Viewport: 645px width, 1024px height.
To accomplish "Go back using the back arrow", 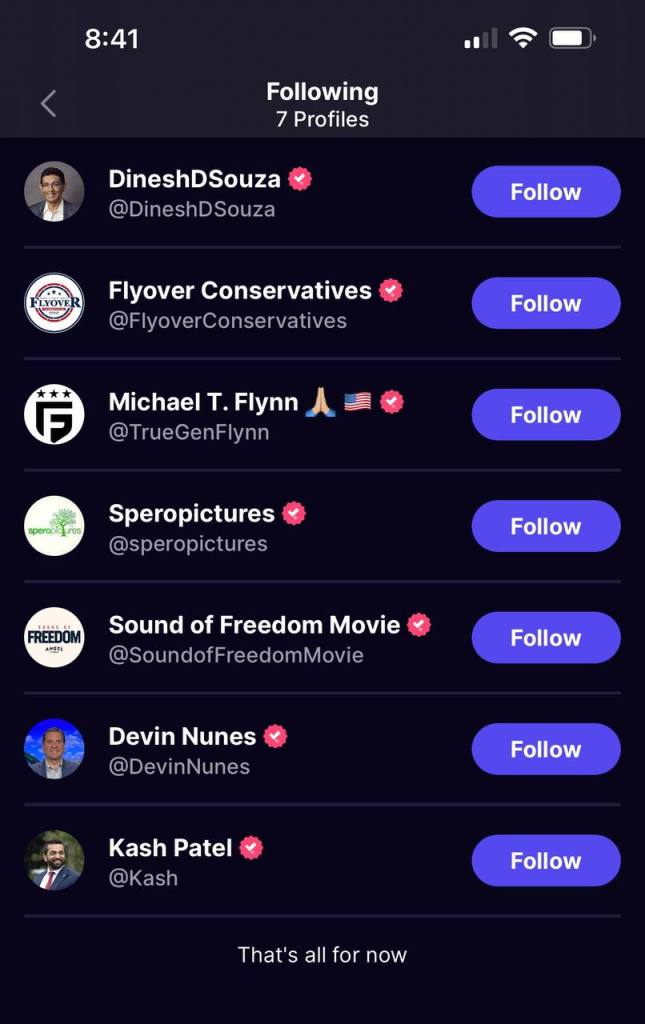I will click(x=48, y=103).
